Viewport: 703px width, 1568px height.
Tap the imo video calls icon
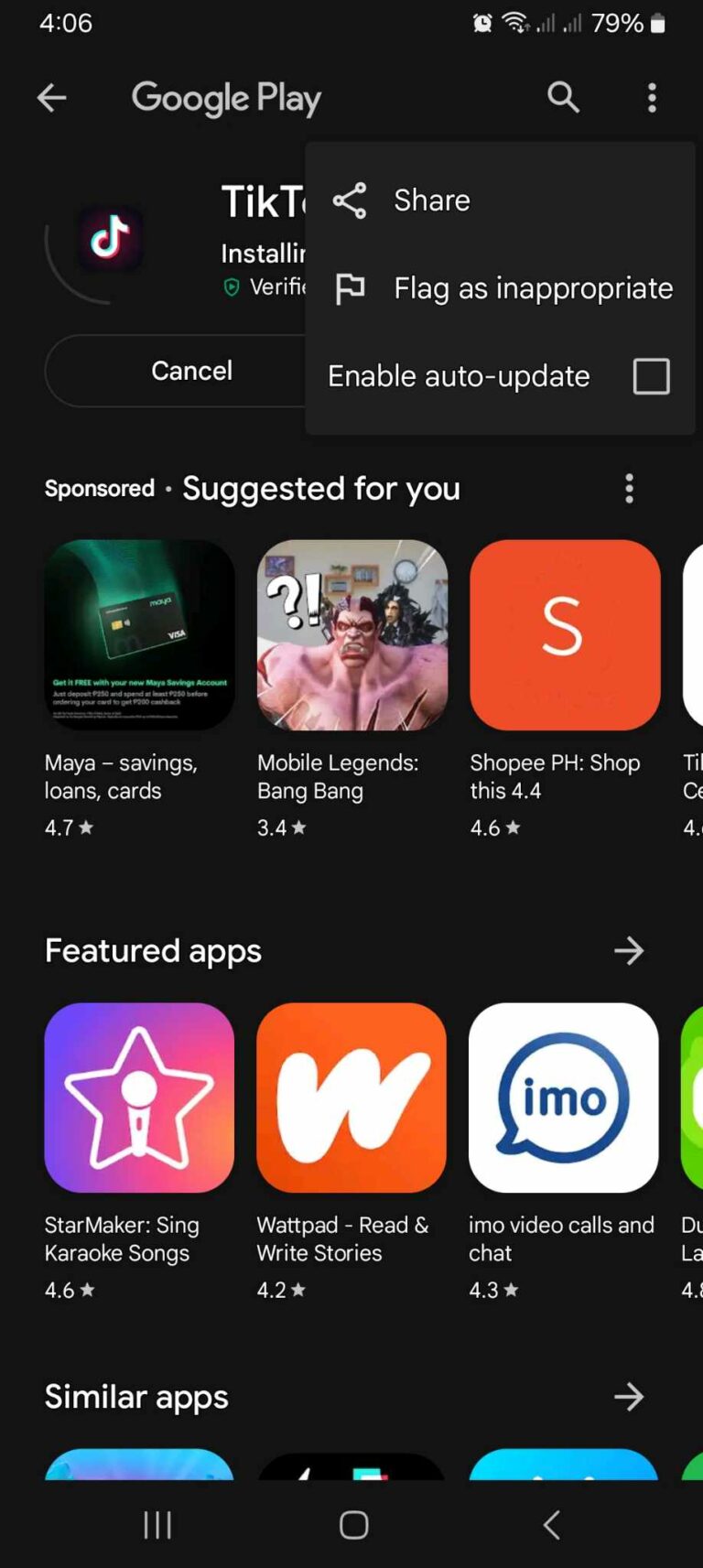[564, 1098]
